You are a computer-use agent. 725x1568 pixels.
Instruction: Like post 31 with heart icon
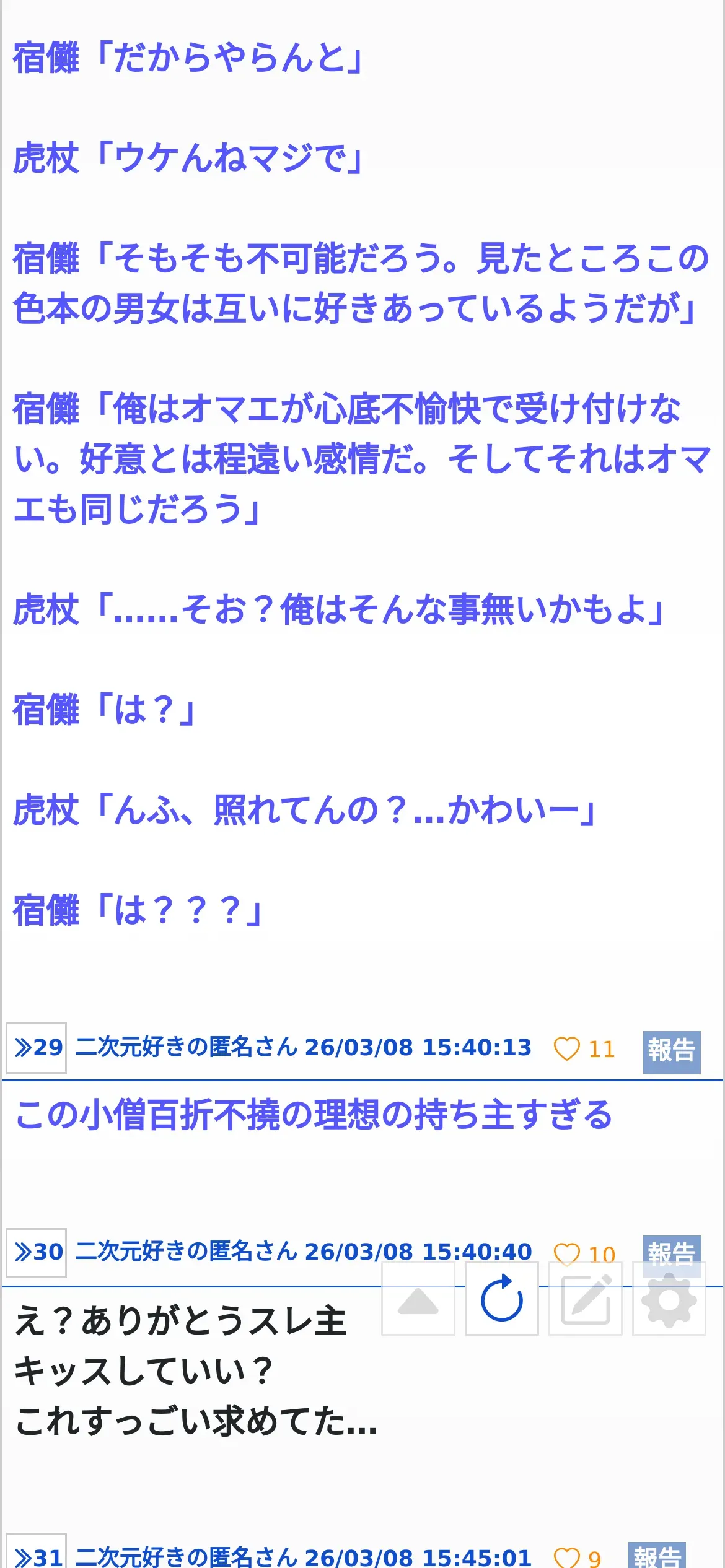(x=566, y=1557)
